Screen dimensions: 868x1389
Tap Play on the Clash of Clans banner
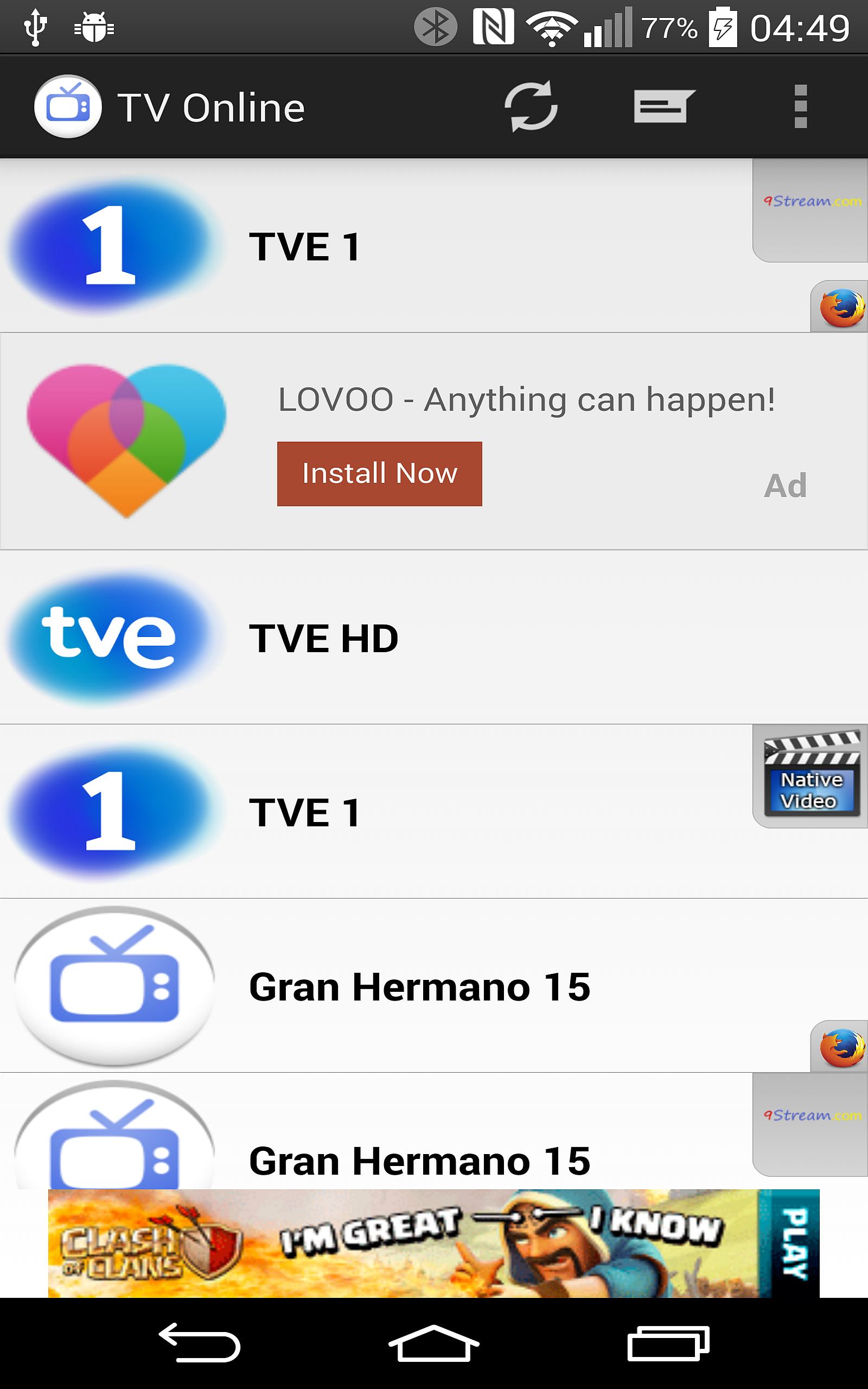[795, 1244]
